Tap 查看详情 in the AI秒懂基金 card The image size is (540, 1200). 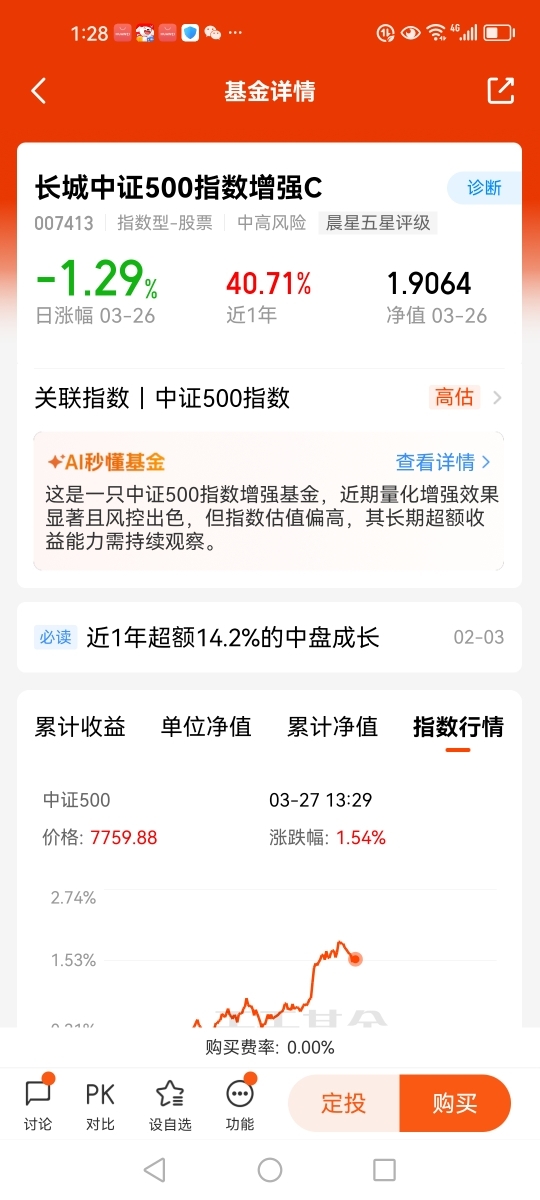tap(443, 462)
